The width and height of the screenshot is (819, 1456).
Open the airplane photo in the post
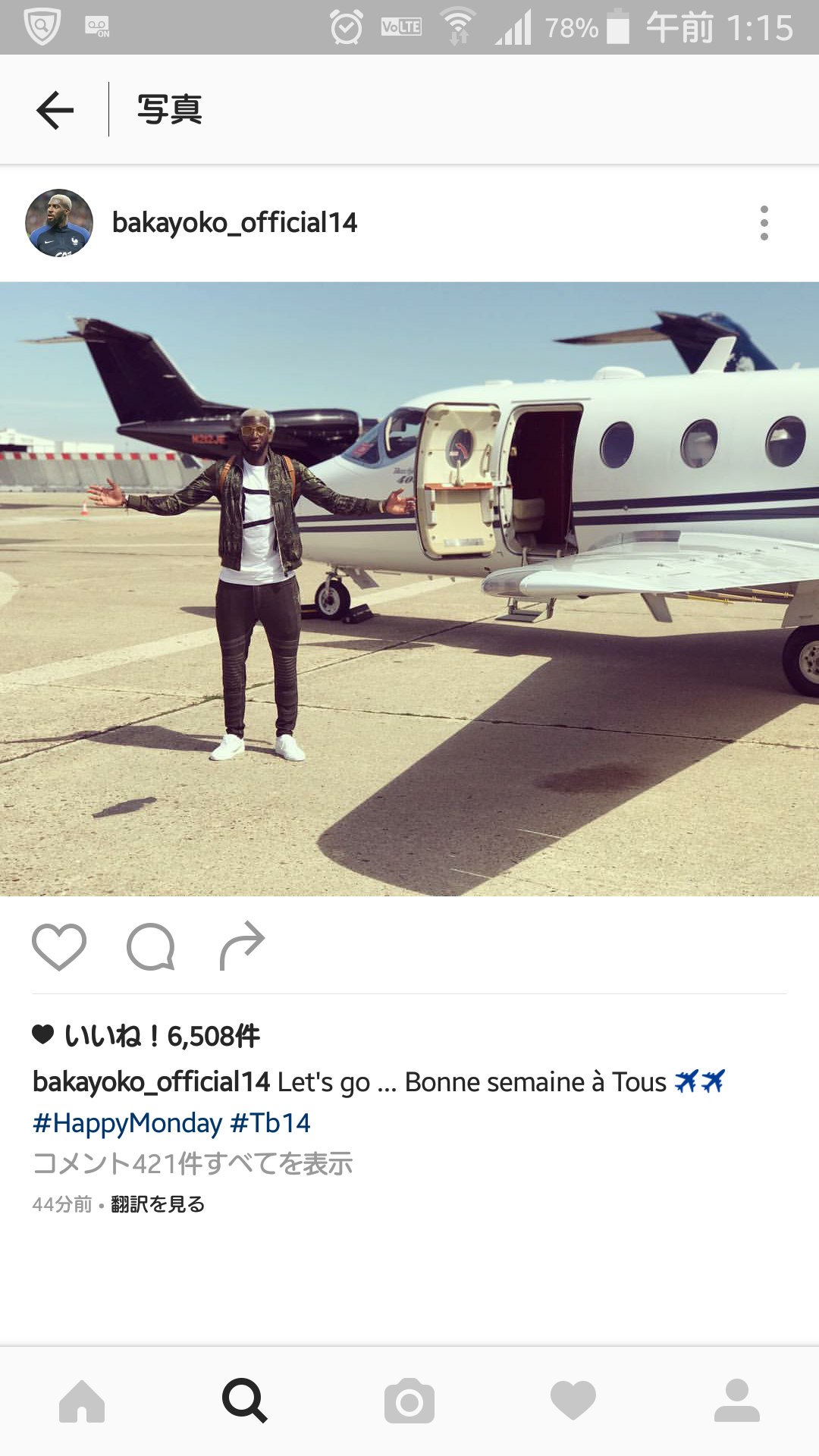[409, 589]
